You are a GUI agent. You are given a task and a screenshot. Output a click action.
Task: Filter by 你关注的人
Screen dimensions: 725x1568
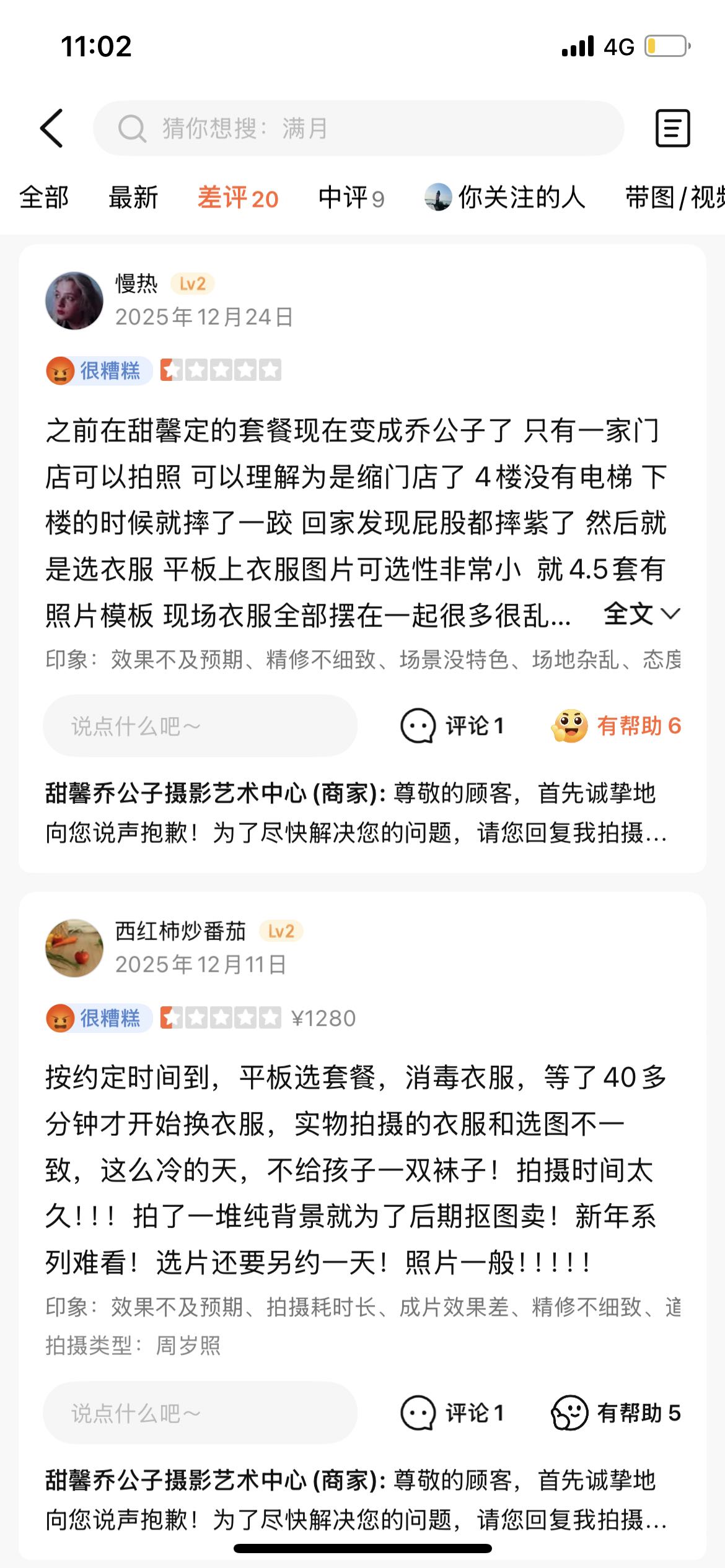(505, 198)
